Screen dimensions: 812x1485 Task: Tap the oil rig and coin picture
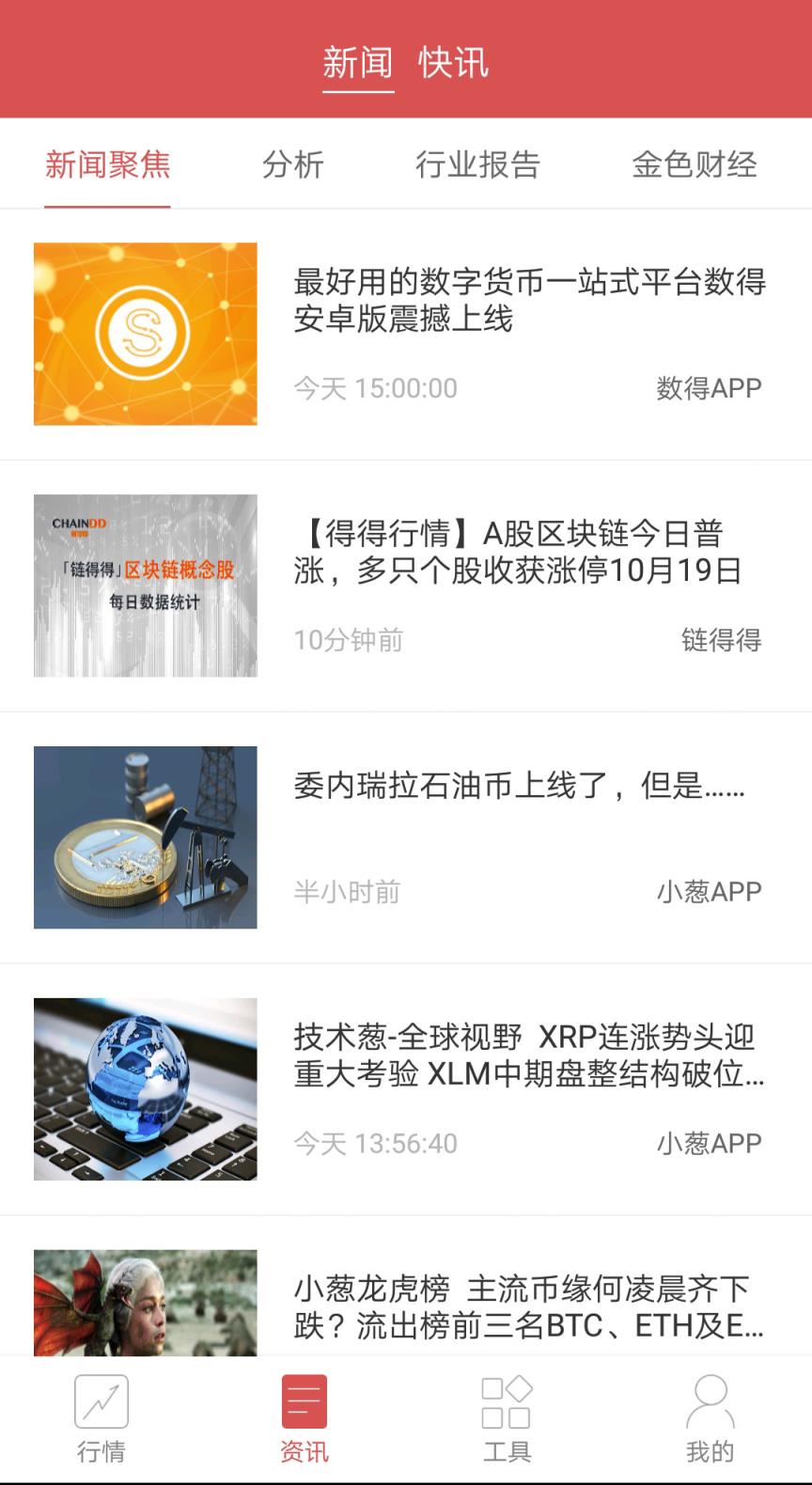tap(145, 836)
